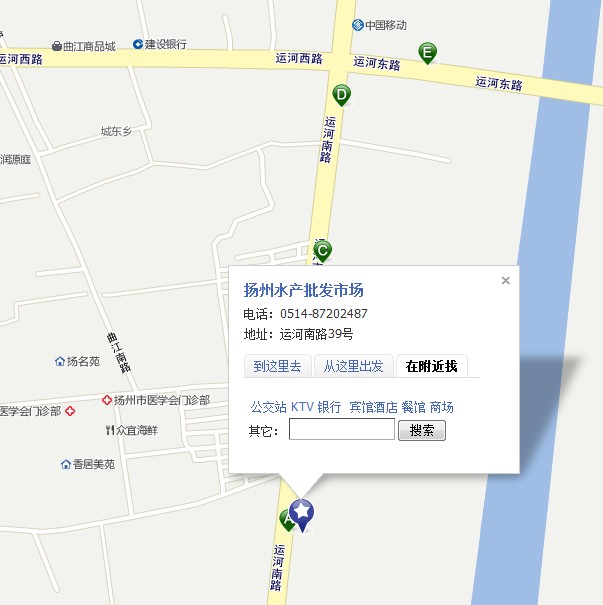Select green map marker C
603x605 pixels.
pos(323,250)
